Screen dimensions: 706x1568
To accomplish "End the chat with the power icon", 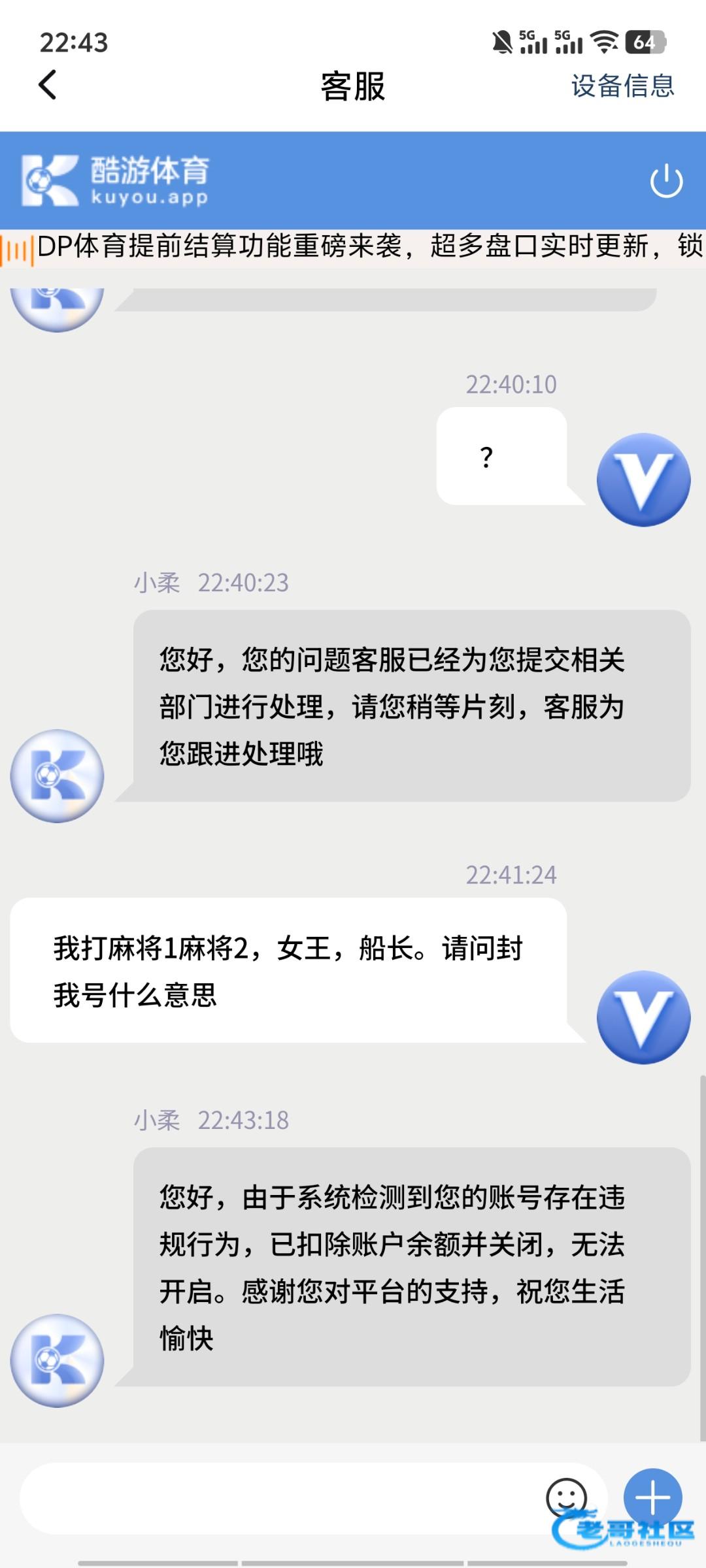I will 666,180.
